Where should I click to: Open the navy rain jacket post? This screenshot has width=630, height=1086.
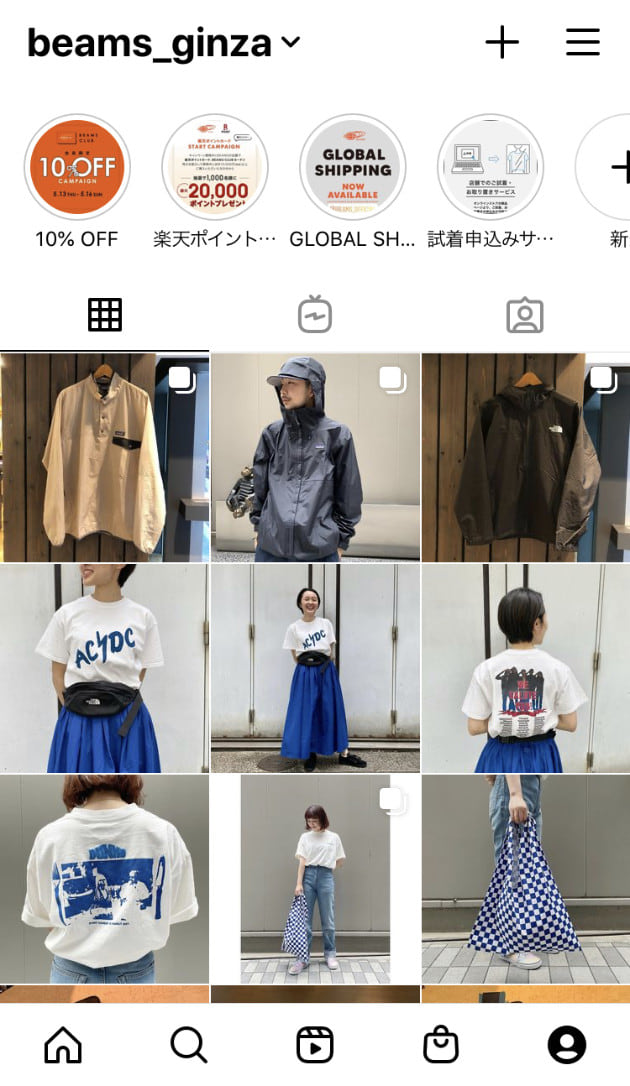(315, 457)
